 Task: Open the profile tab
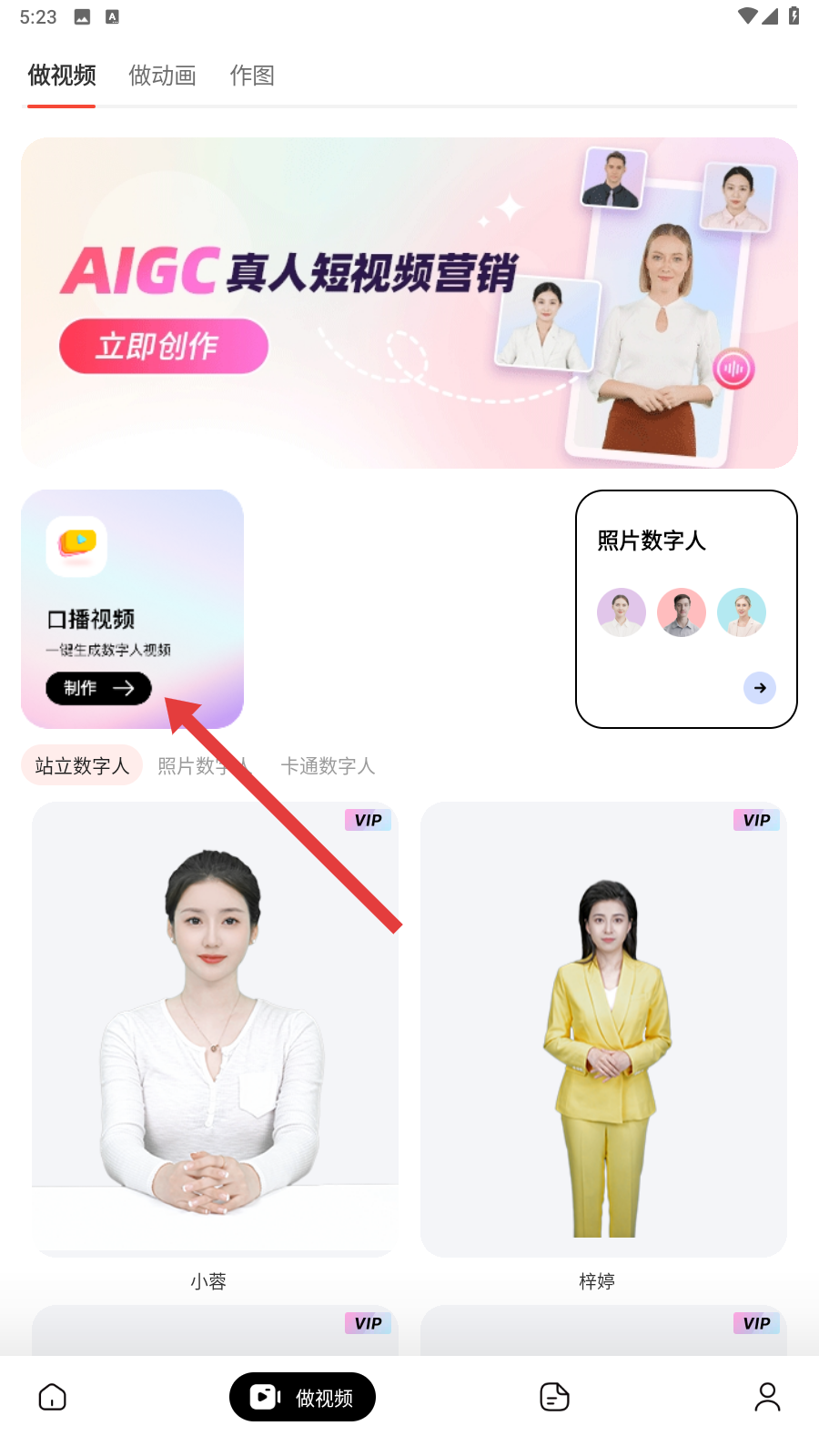pos(767,1397)
